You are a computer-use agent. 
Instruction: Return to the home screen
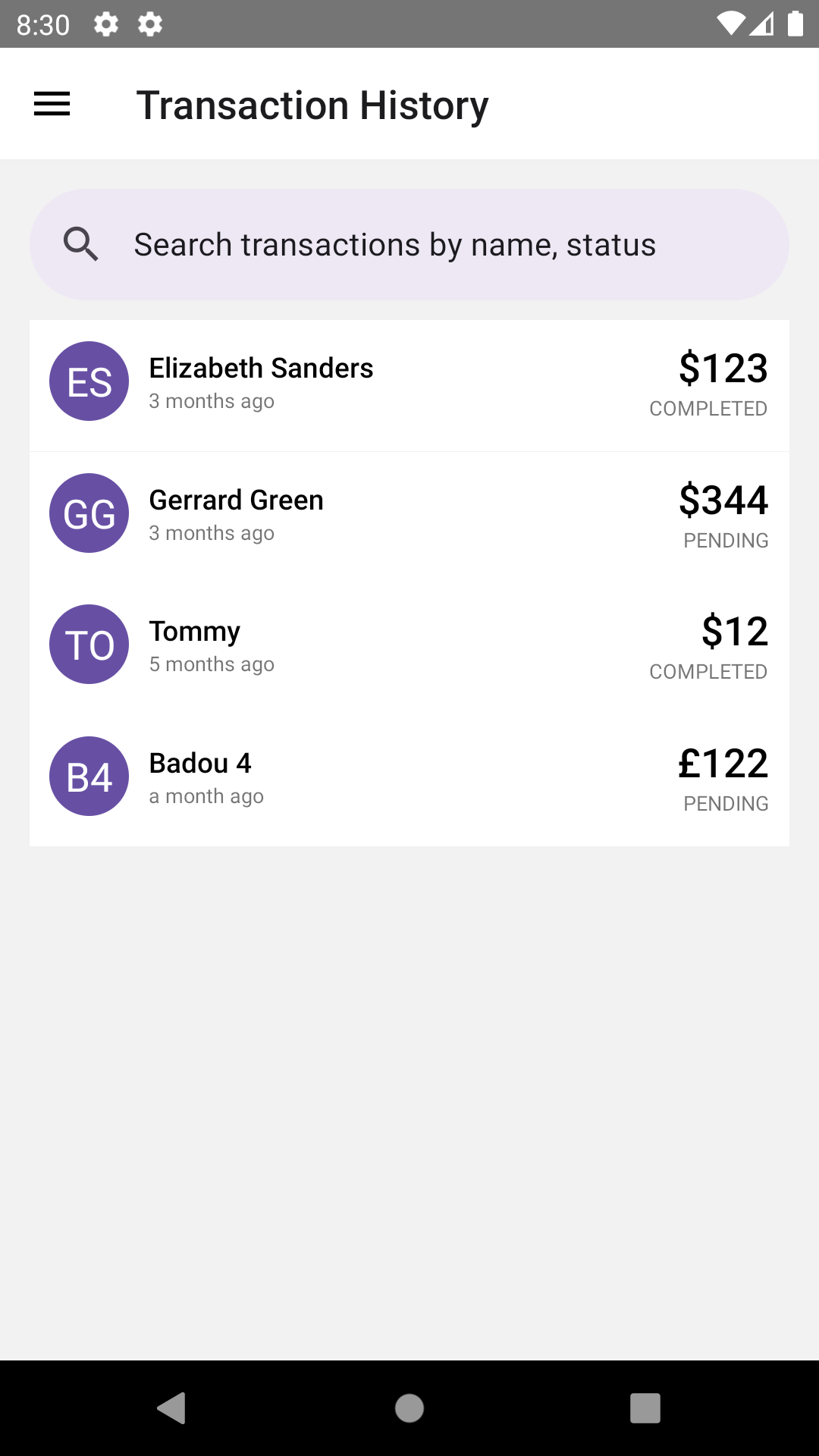click(409, 1408)
